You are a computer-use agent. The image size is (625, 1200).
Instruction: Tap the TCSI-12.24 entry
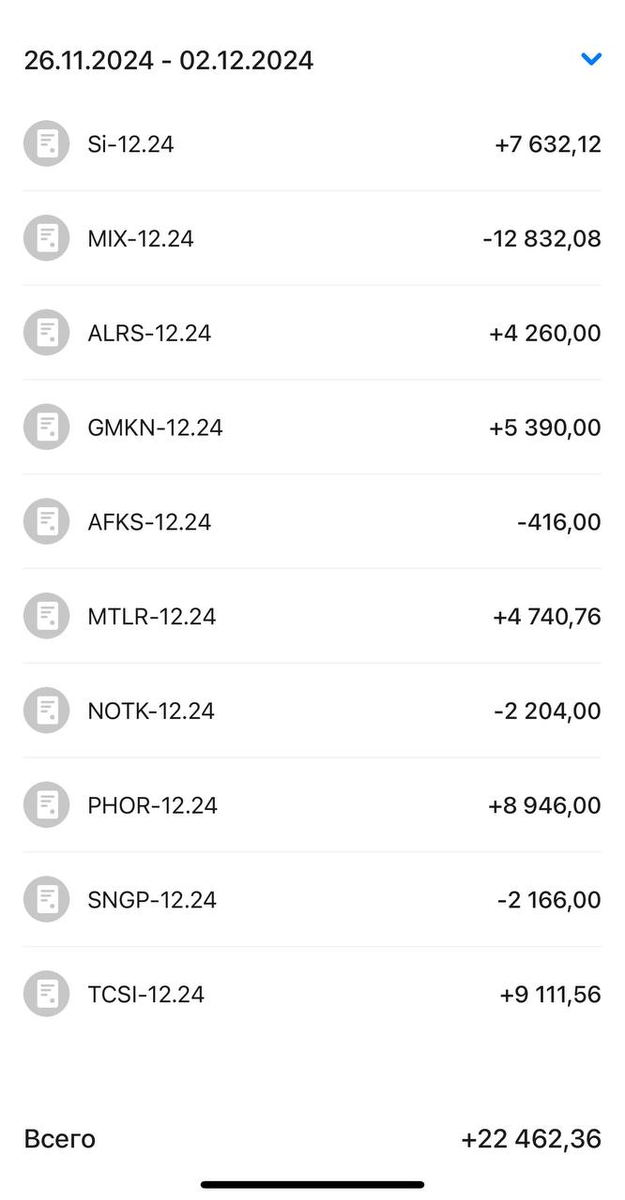pyautogui.click(x=312, y=995)
